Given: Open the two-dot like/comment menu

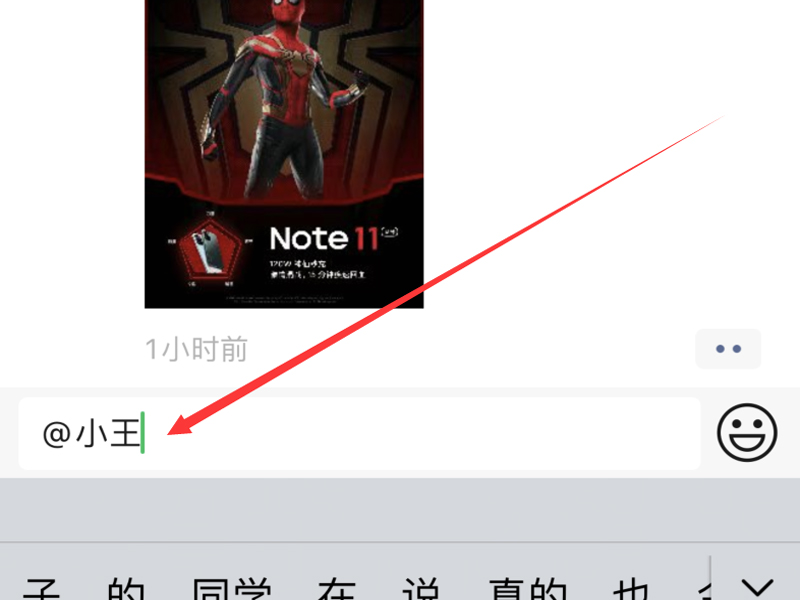Looking at the screenshot, I should [x=728, y=349].
